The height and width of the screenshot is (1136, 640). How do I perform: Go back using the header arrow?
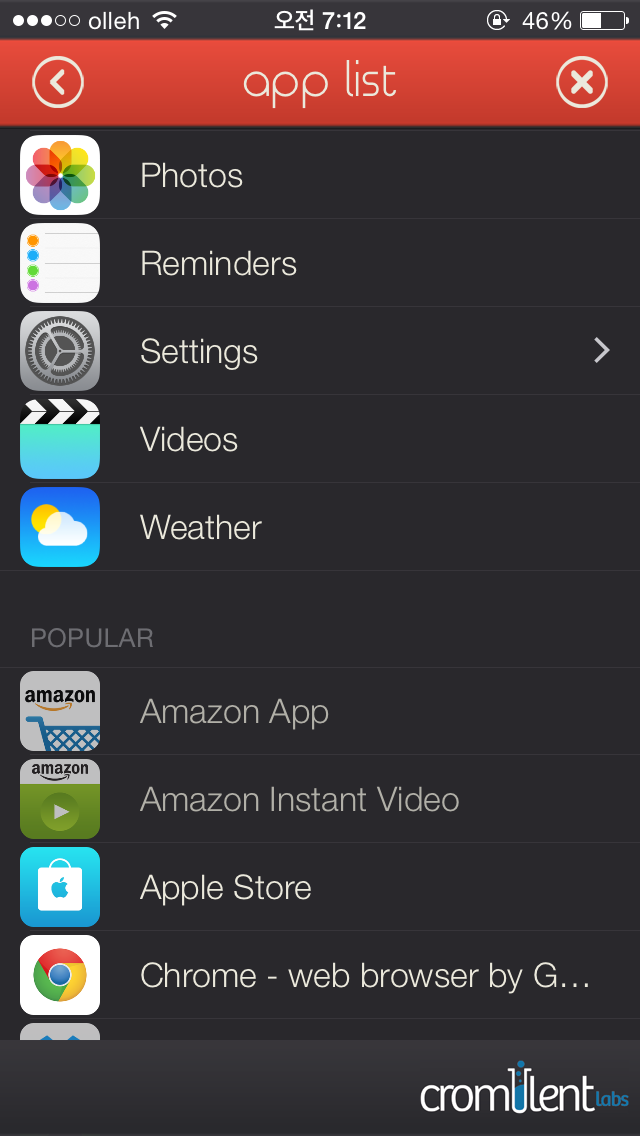tap(58, 83)
